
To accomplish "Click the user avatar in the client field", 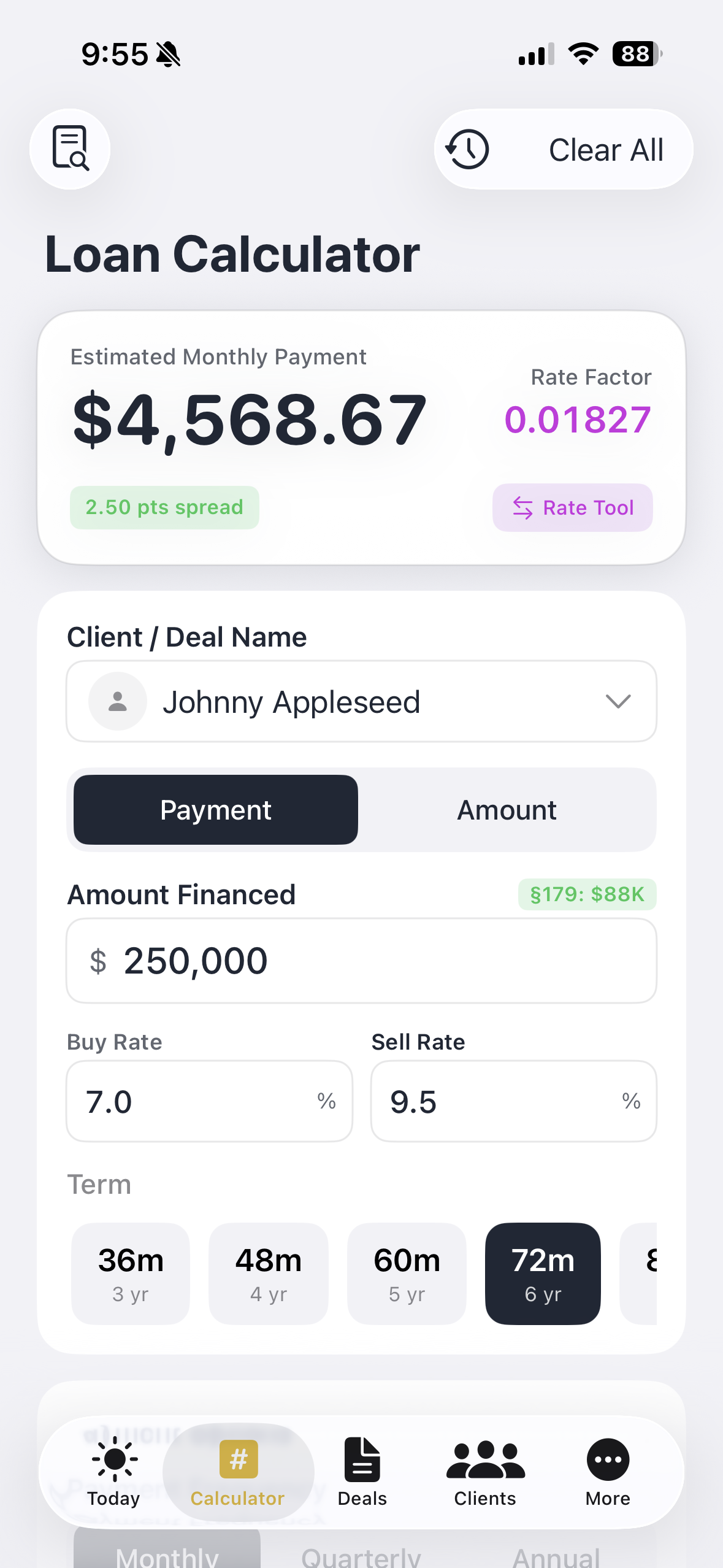I will pyautogui.click(x=117, y=701).
